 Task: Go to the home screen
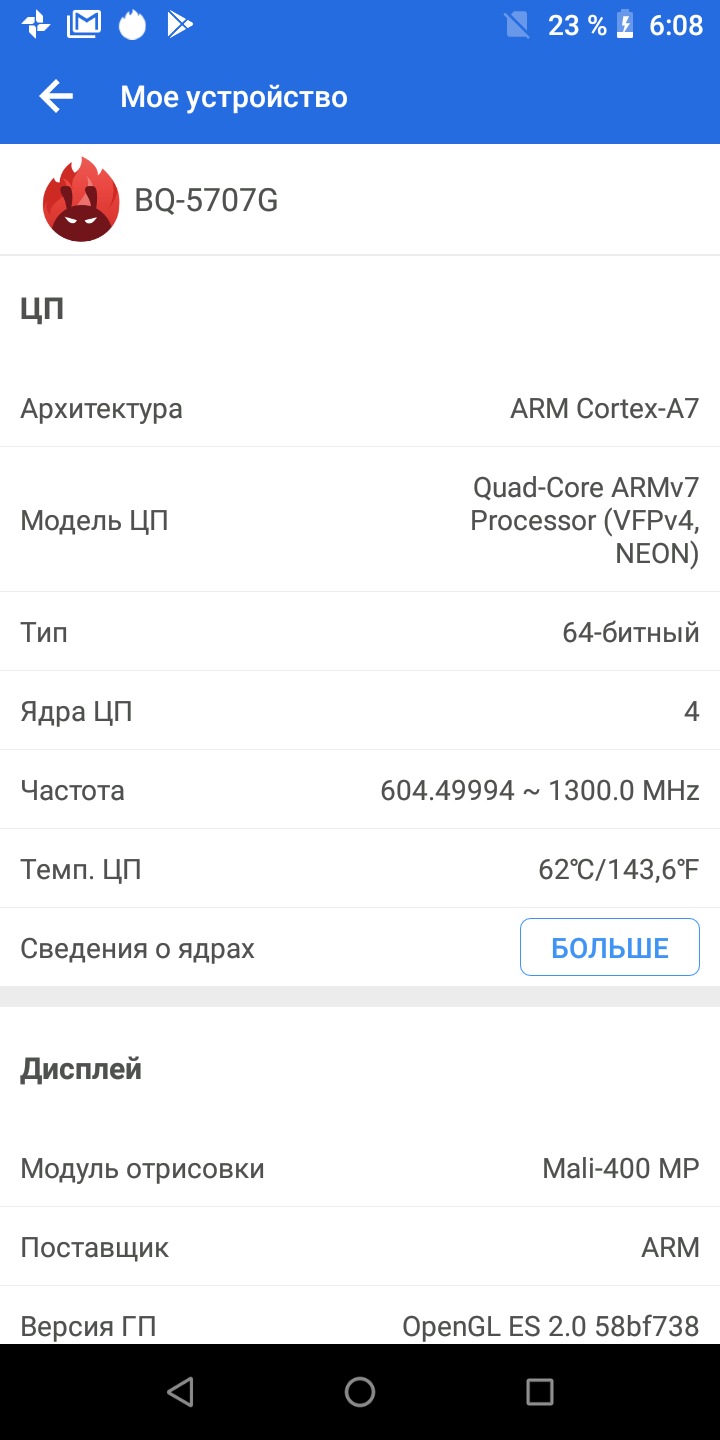coord(360,1392)
